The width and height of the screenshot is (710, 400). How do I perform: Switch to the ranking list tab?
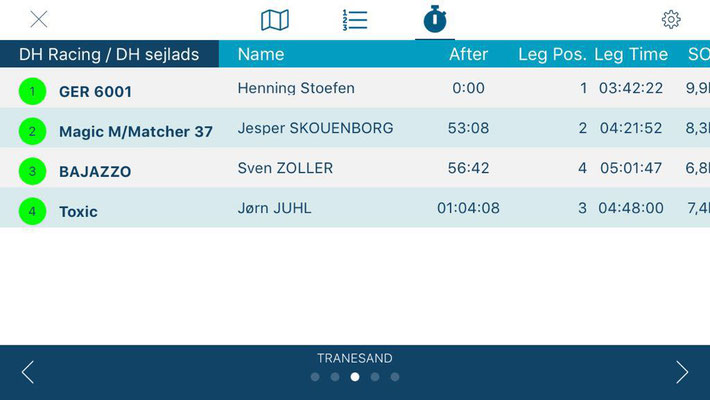pyautogui.click(x=354, y=20)
